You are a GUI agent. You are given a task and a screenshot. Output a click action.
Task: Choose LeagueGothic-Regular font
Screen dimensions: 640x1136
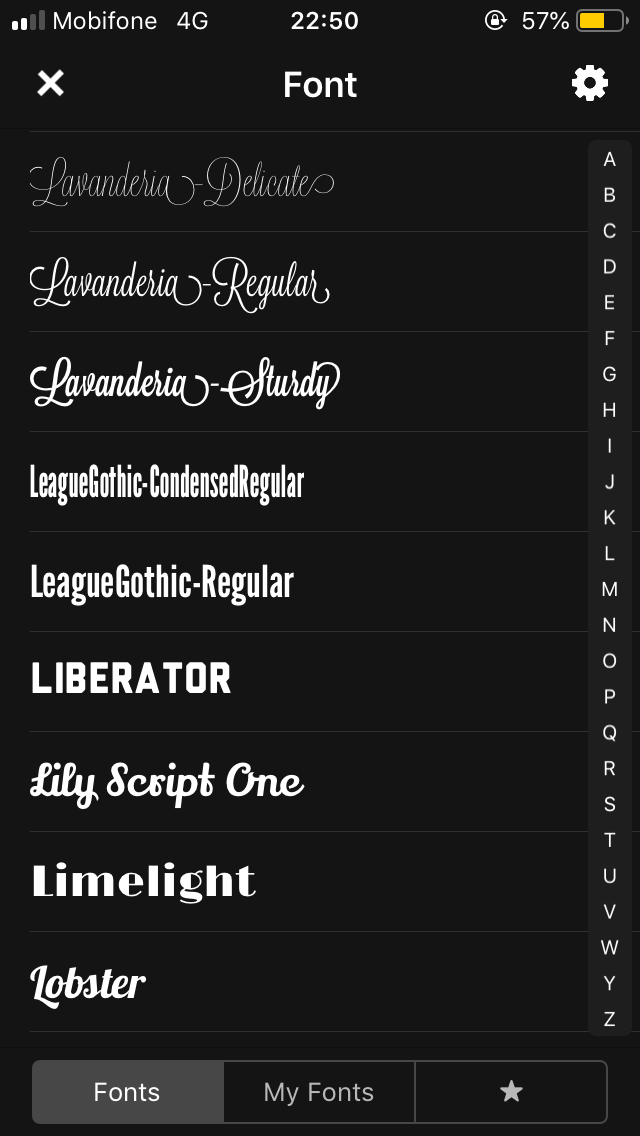162,582
